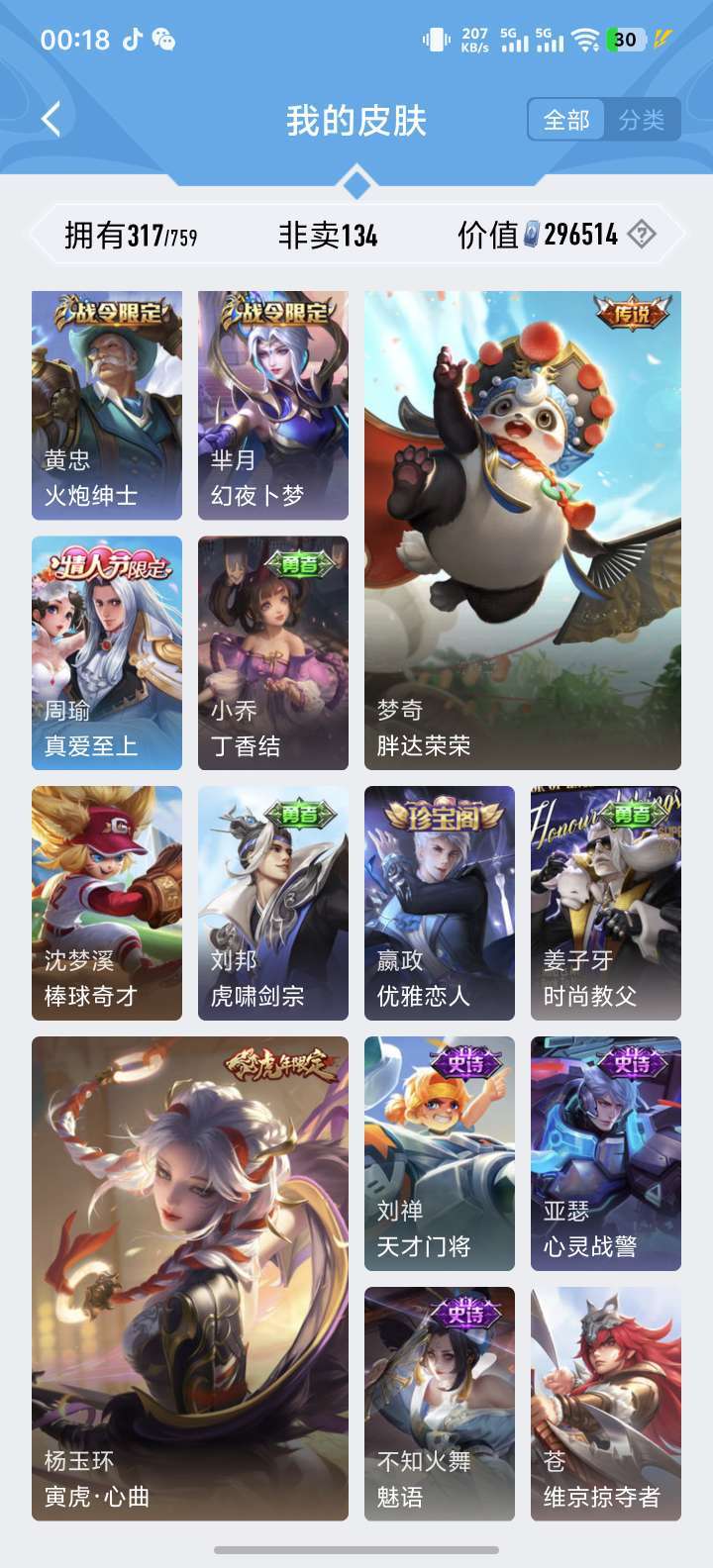Tap the battery indicator
Screen dimensions: 713x1568
(x=622, y=38)
